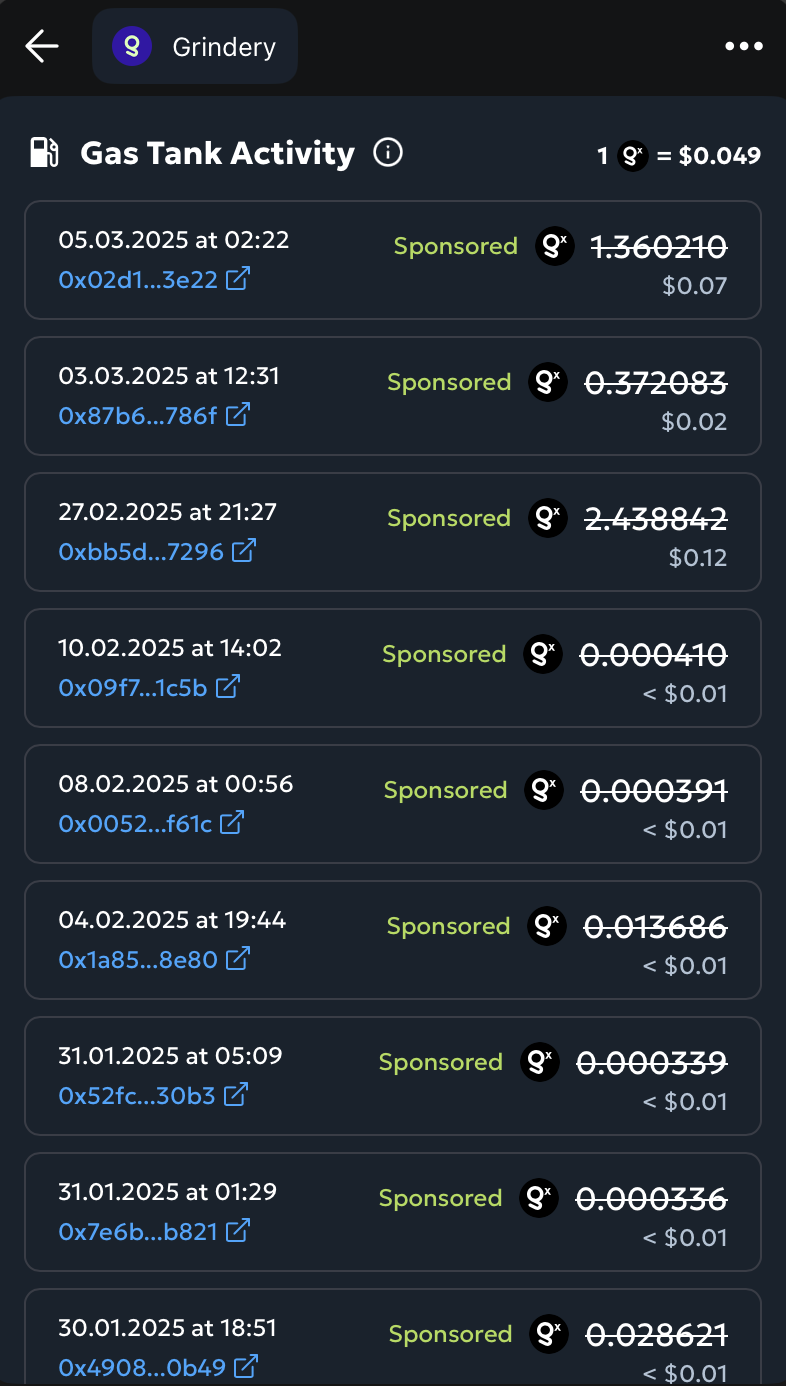
Task: Open the three-dot overflow menu
Action: point(743,47)
